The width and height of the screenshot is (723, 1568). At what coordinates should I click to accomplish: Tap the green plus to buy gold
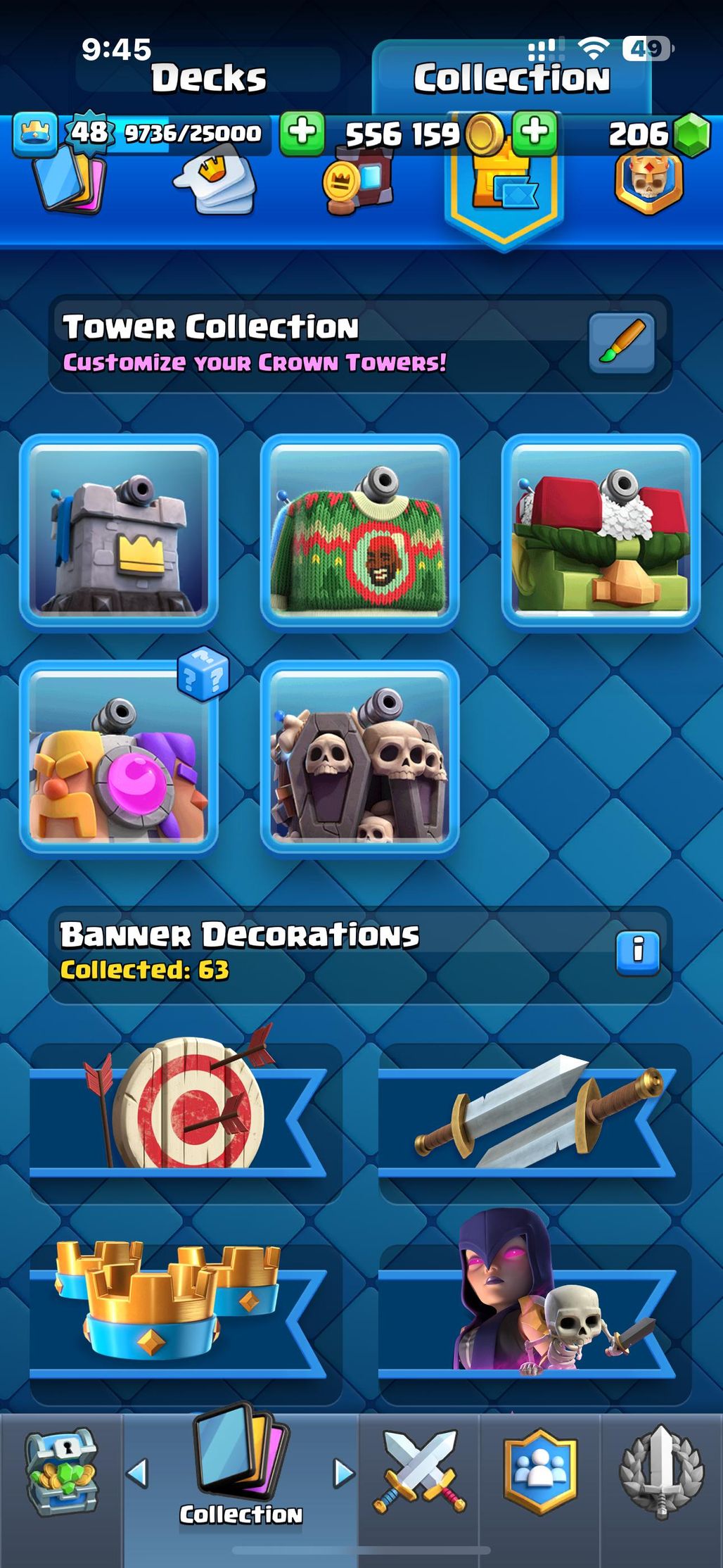pos(535,132)
